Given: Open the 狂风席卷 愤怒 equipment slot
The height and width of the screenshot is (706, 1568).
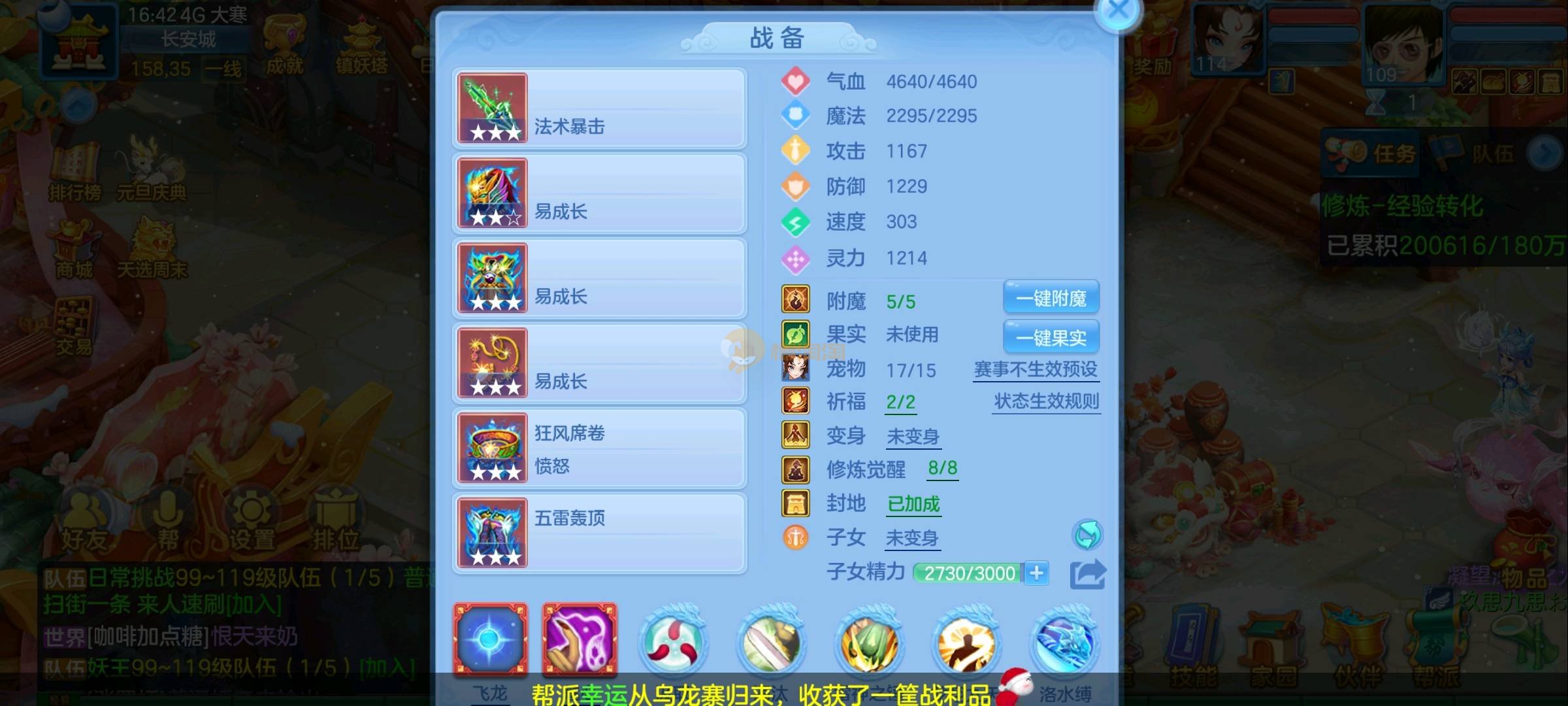Looking at the screenshot, I should click(x=599, y=448).
